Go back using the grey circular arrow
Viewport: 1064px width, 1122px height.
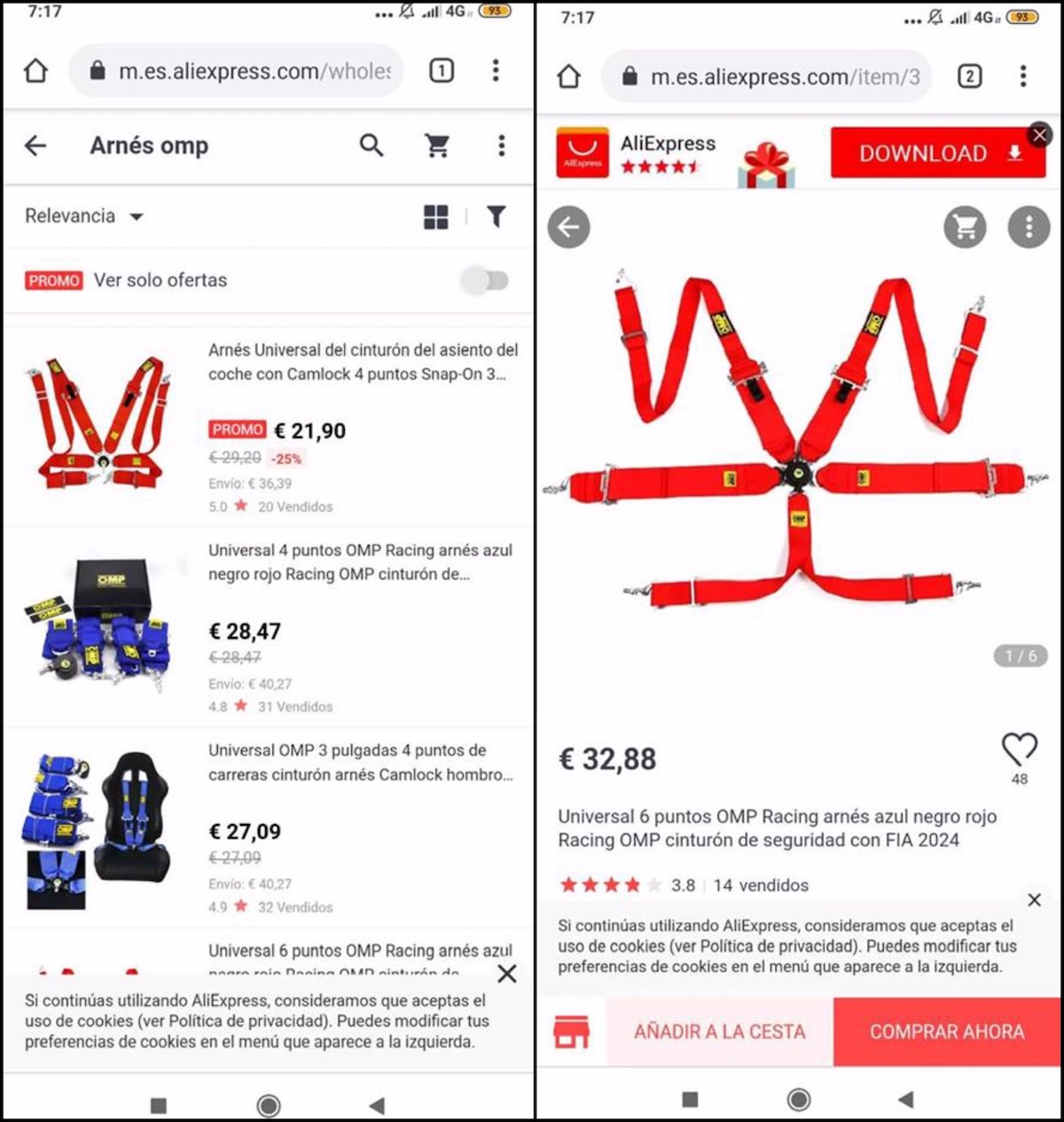coord(568,228)
